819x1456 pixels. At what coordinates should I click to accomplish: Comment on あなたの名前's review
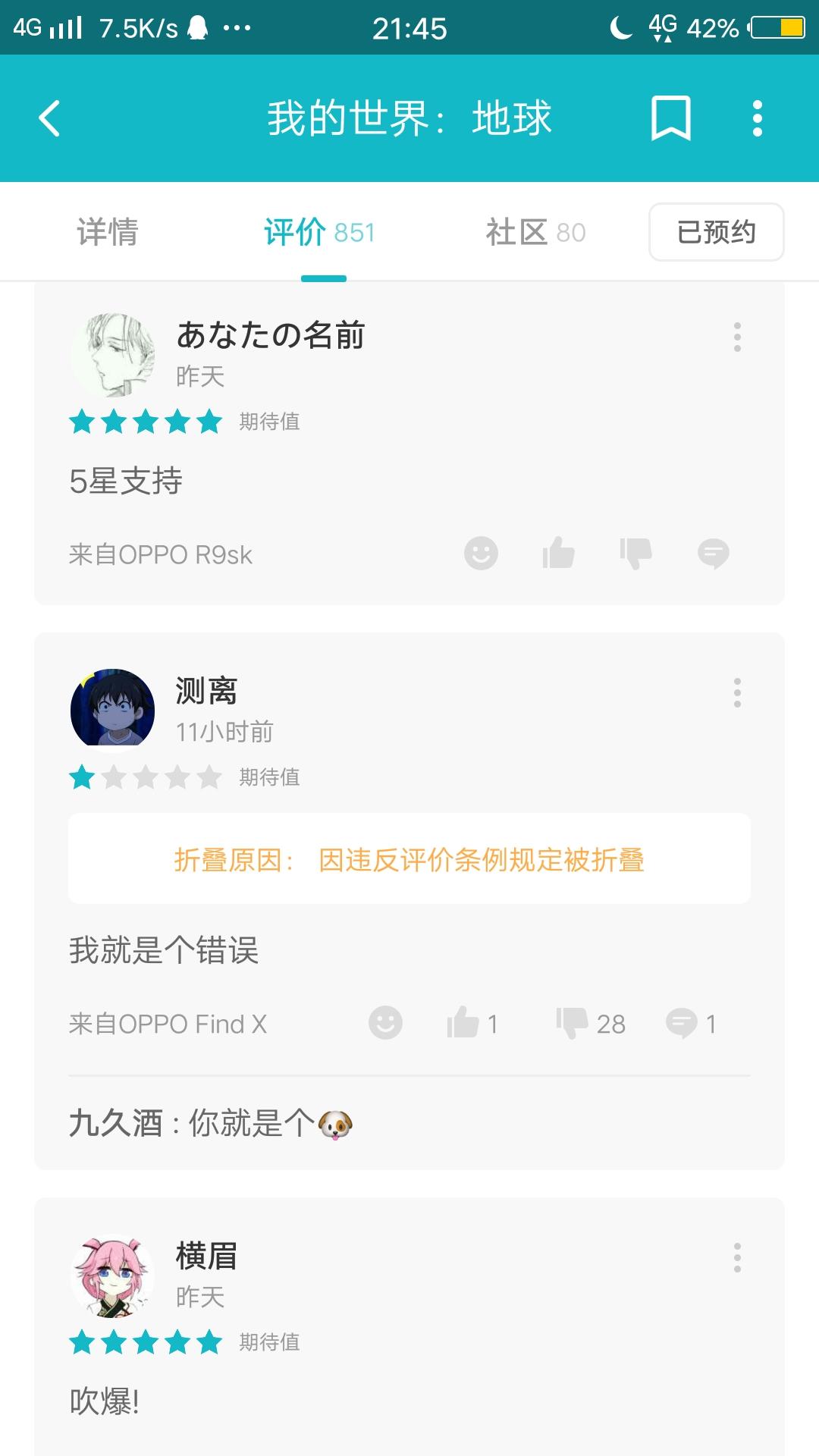point(713,553)
